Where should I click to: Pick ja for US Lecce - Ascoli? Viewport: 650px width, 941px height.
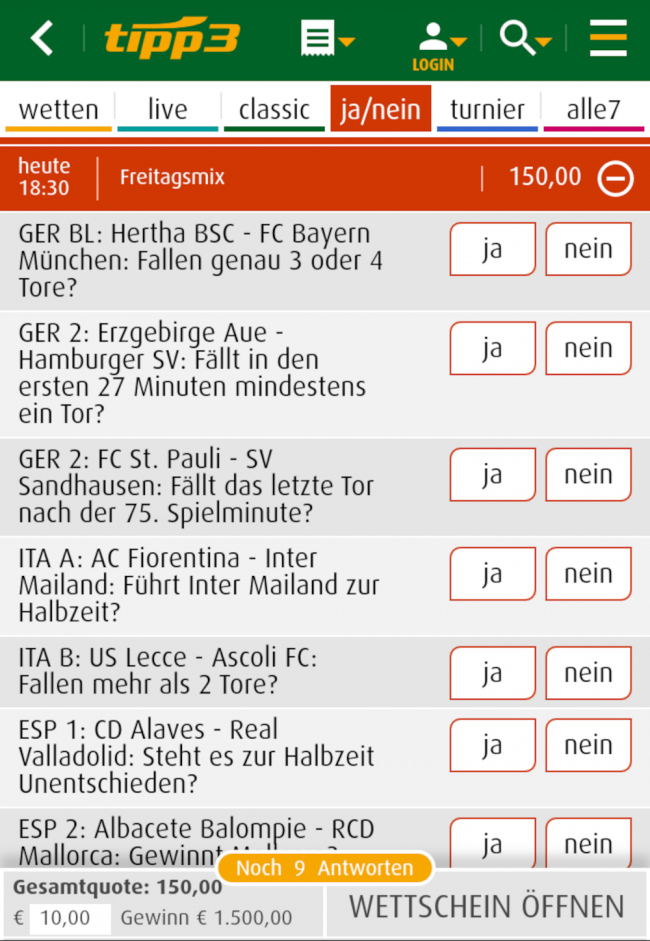[492, 673]
